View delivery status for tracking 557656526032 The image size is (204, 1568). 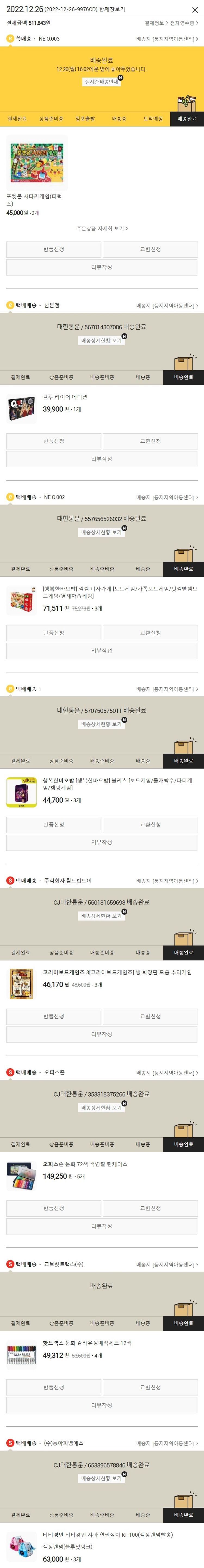tap(102, 533)
